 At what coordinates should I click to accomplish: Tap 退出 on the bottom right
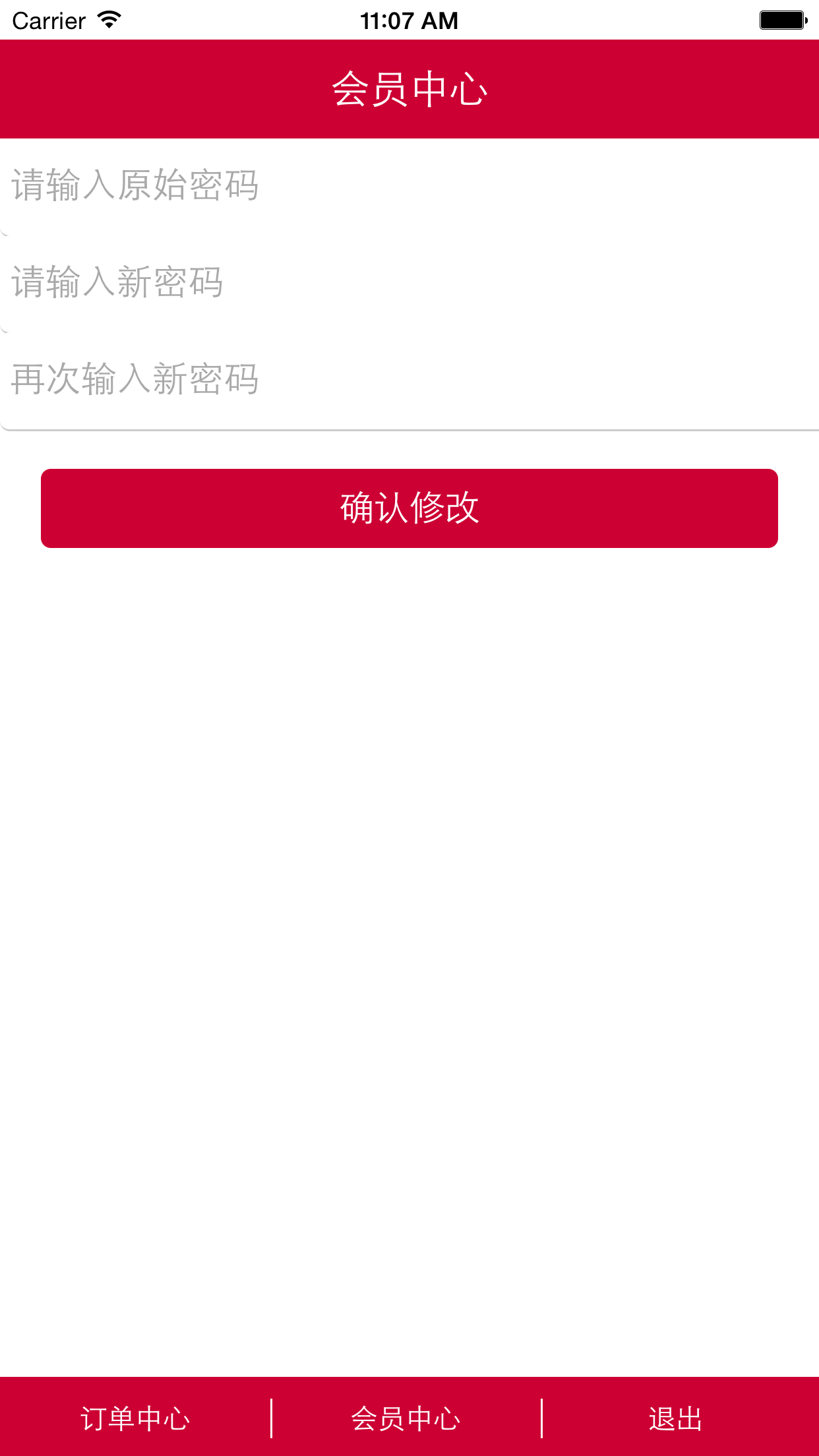pos(674,1419)
